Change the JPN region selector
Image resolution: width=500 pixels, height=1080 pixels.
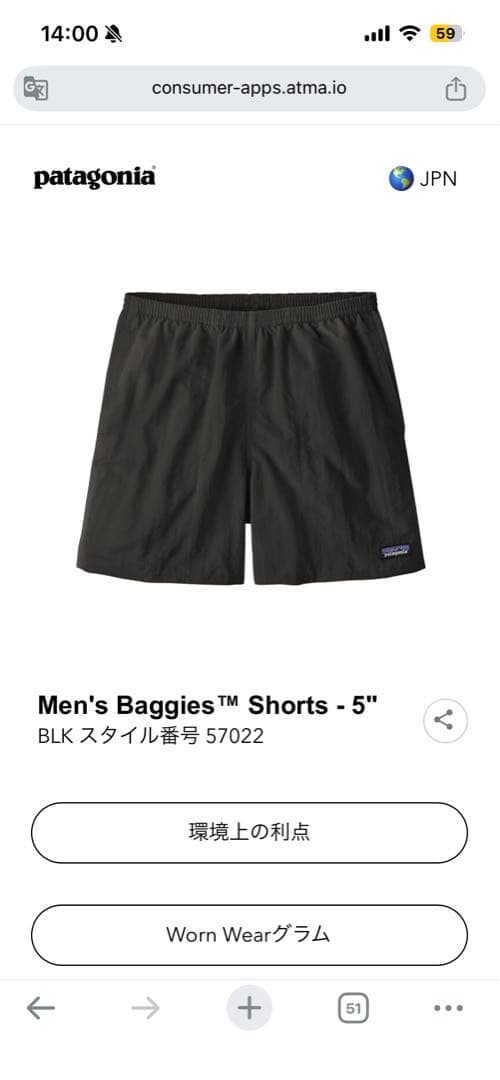pyautogui.click(x=422, y=179)
